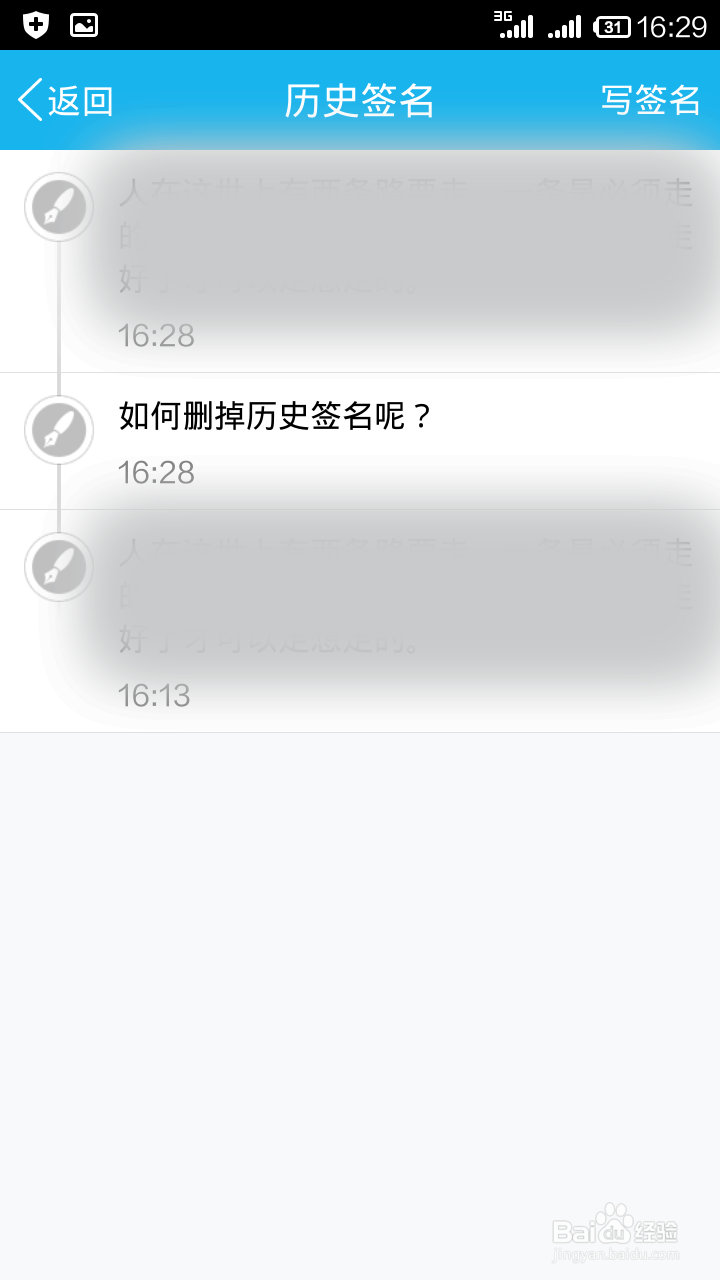Tap the 16:13 timestamp on the bottom signature
720x1280 pixels.
point(154,694)
